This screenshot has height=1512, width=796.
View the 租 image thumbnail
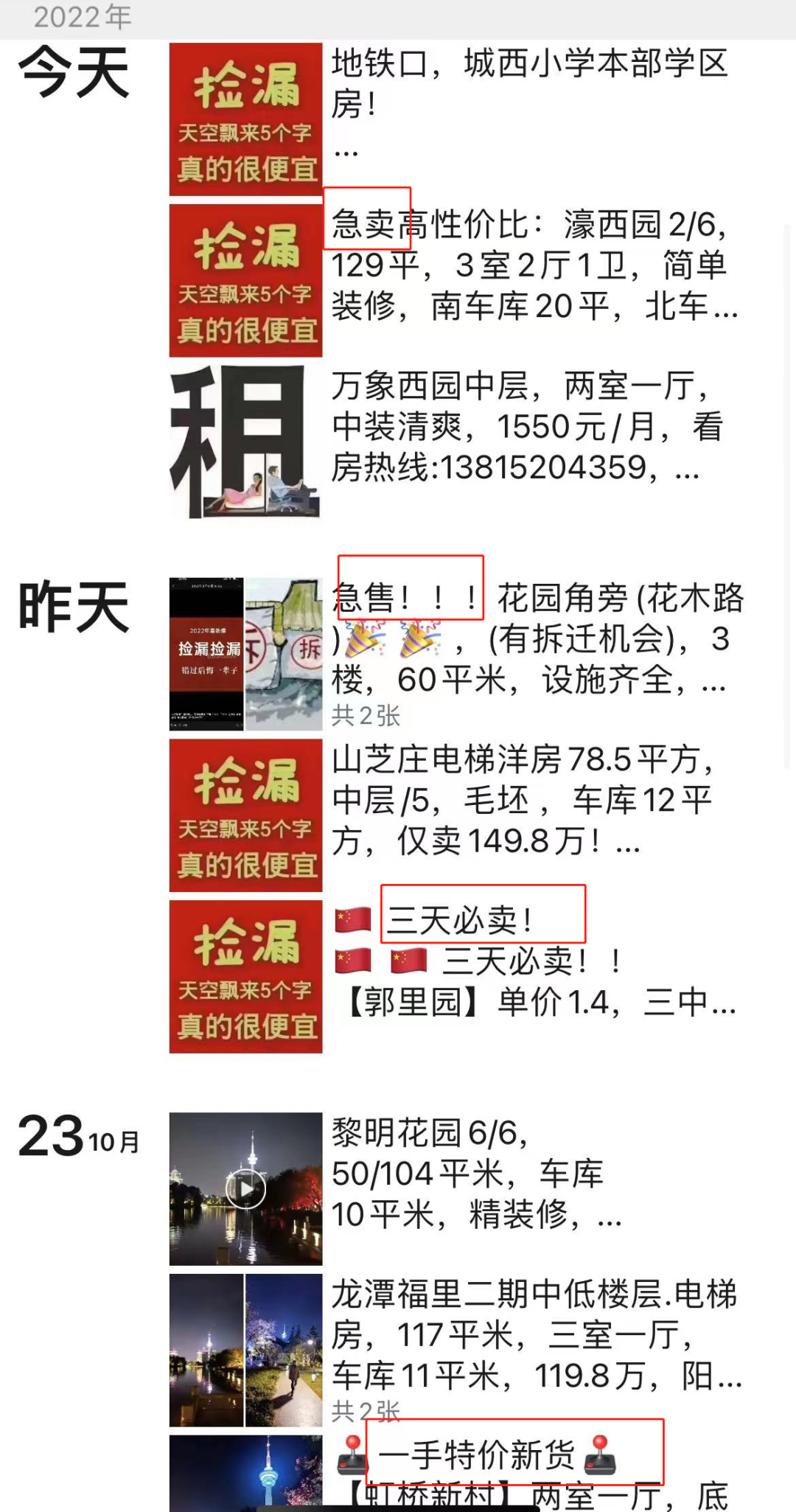[245, 442]
